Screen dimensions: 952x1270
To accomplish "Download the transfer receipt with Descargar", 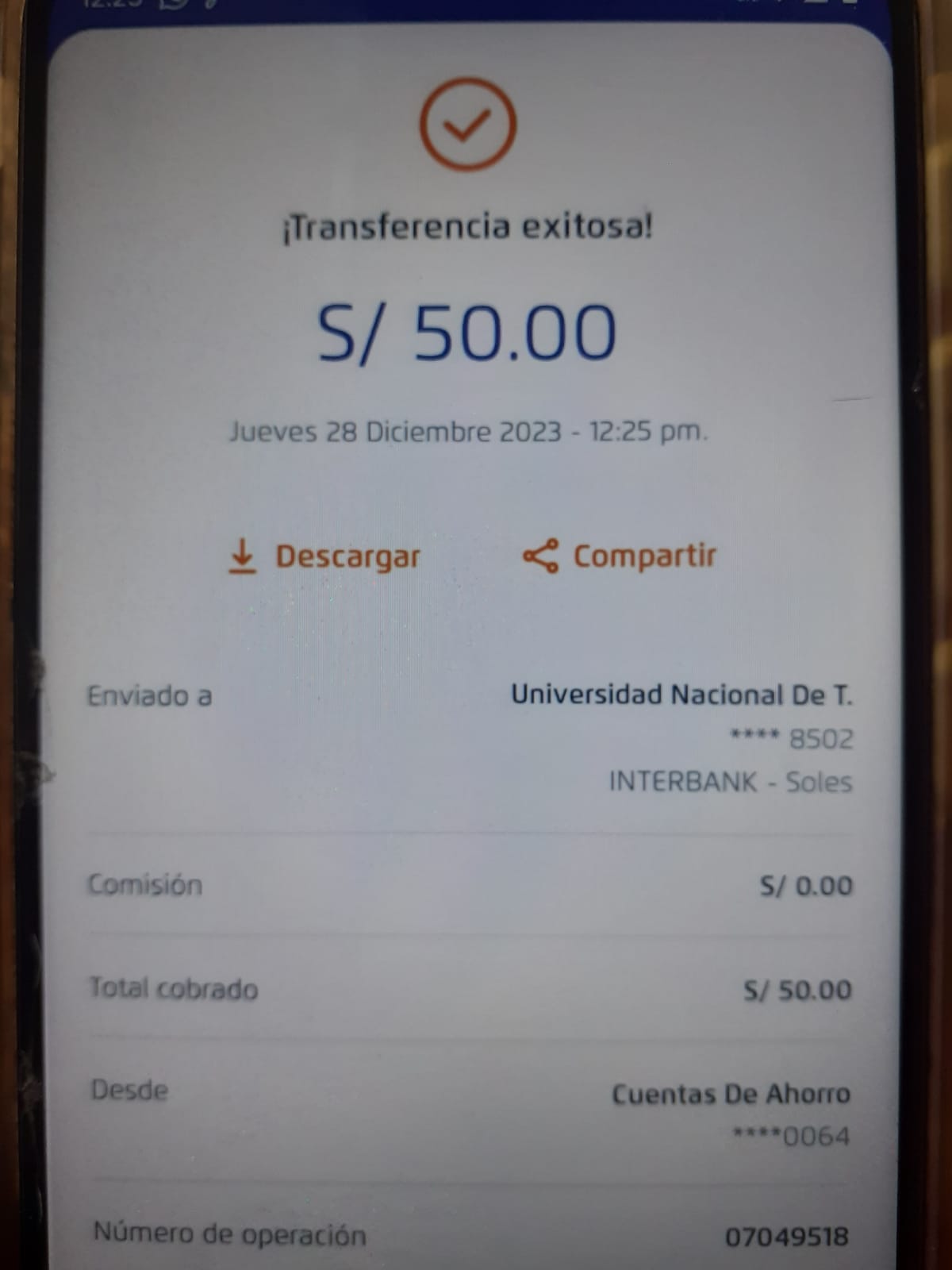I will point(324,556).
